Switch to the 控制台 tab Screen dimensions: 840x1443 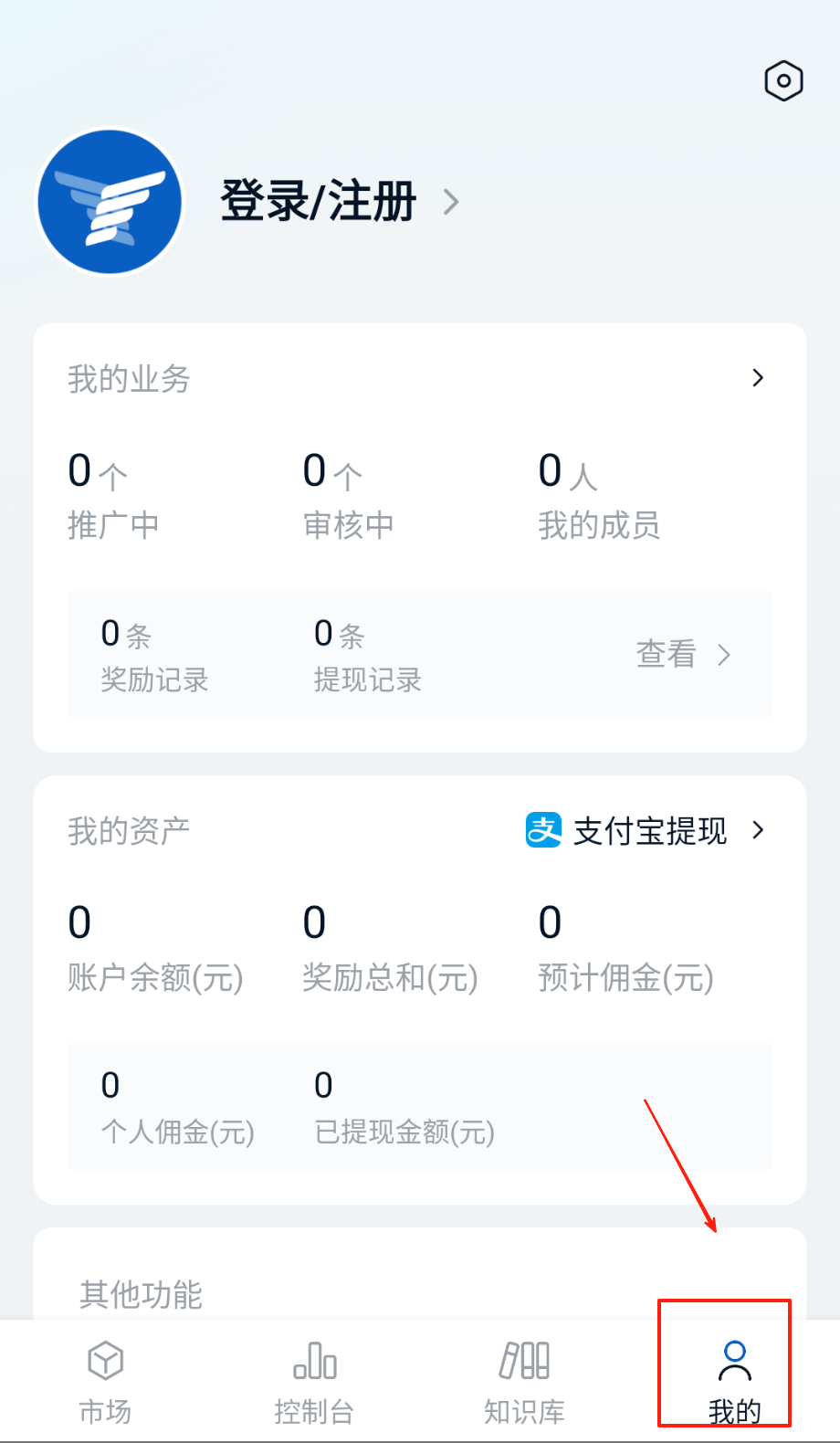pyautogui.click(x=314, y=1379)
